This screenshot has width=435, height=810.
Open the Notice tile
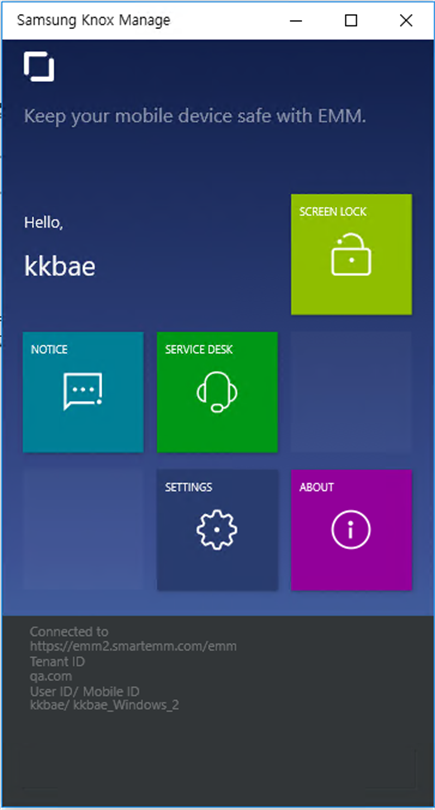83,392
